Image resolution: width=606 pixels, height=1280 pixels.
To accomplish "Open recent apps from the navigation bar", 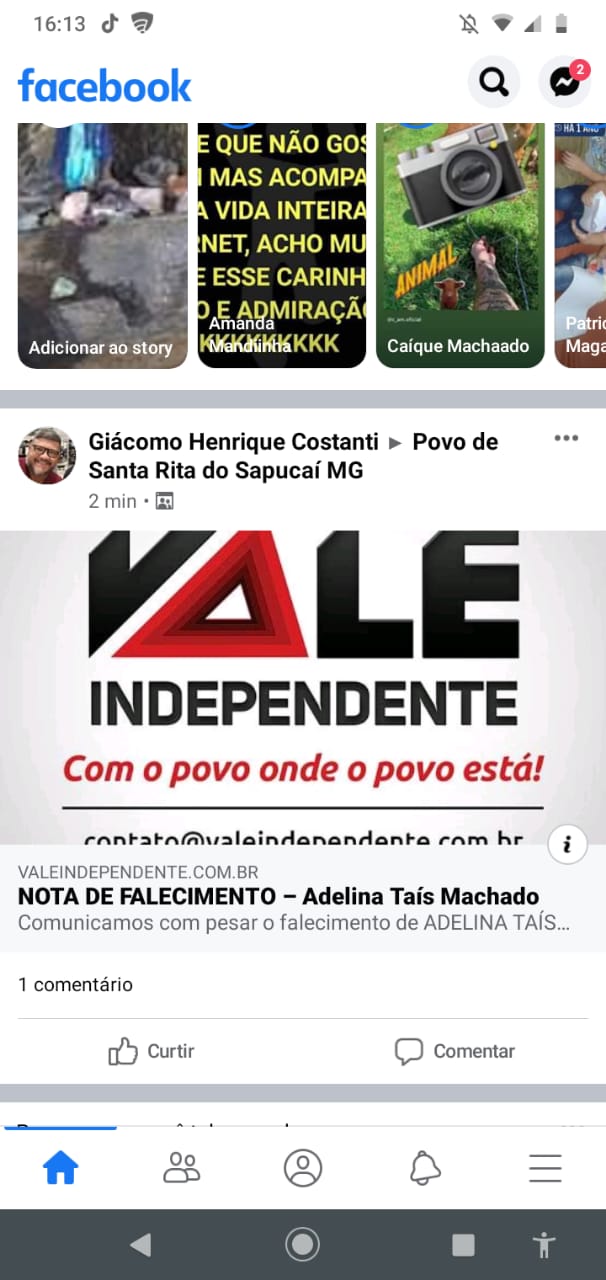I will click(x=463, y=1245).
